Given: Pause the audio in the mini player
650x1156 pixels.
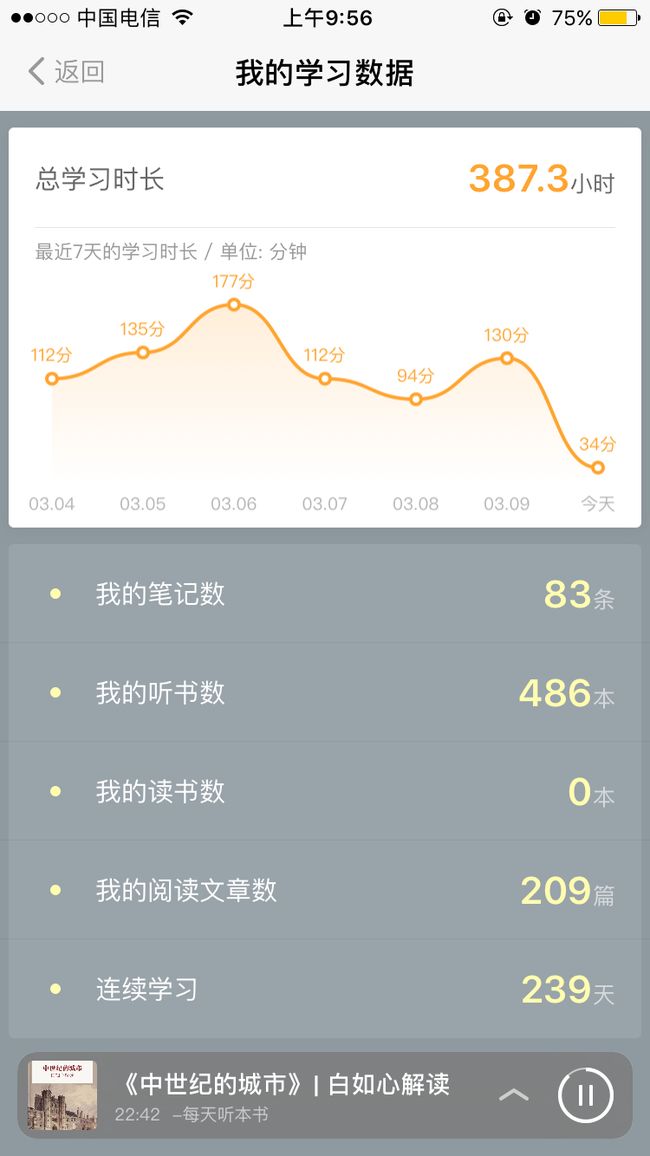Looking at the screenshot, I should tap(585, 1096).
